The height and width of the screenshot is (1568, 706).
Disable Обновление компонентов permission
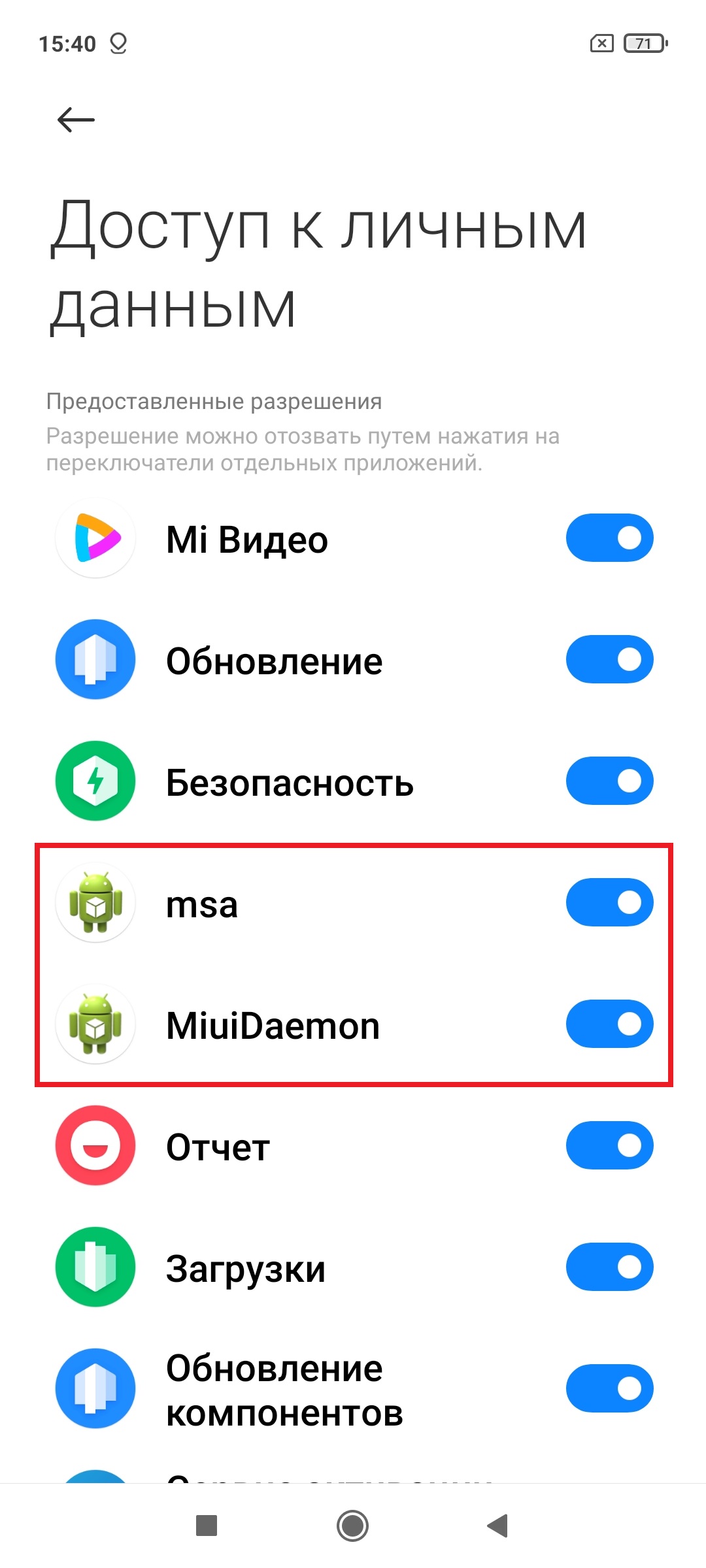[609, 1389]
